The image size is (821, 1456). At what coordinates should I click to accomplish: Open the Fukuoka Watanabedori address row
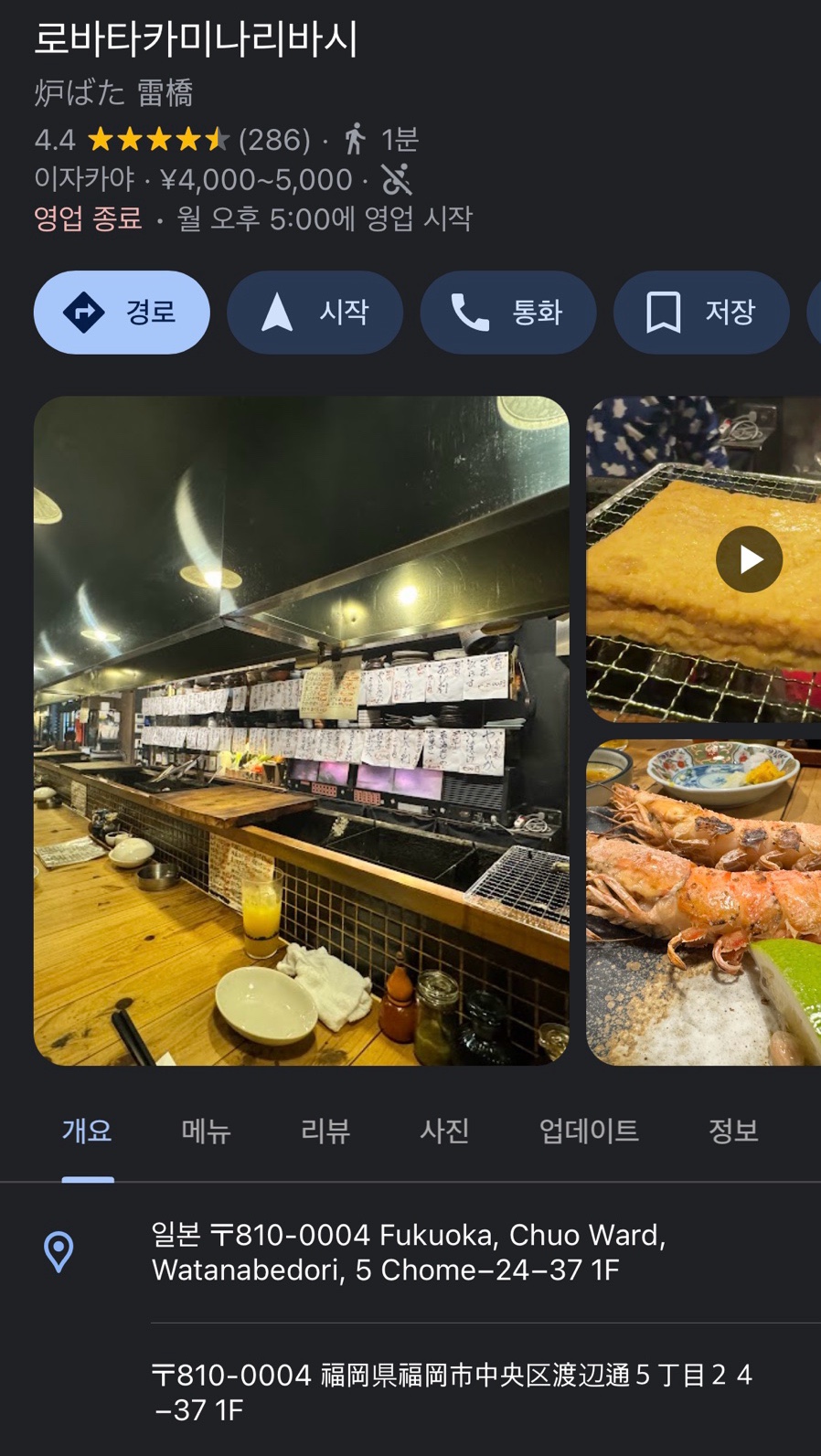(x=408, y=1252)
